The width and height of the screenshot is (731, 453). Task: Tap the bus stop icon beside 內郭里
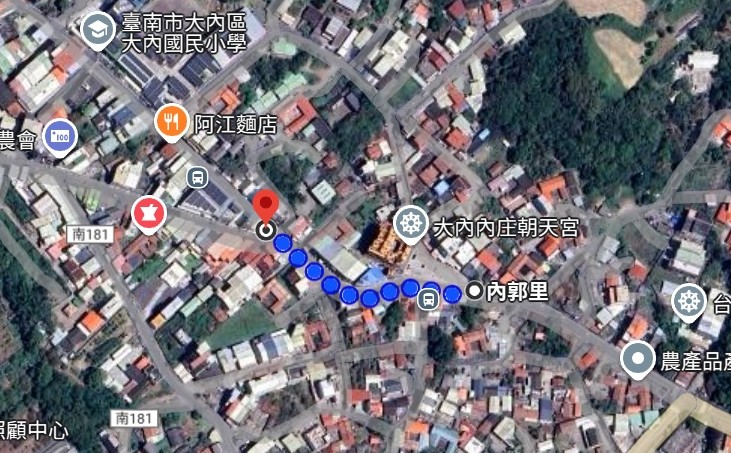click(x=429, y=298)
